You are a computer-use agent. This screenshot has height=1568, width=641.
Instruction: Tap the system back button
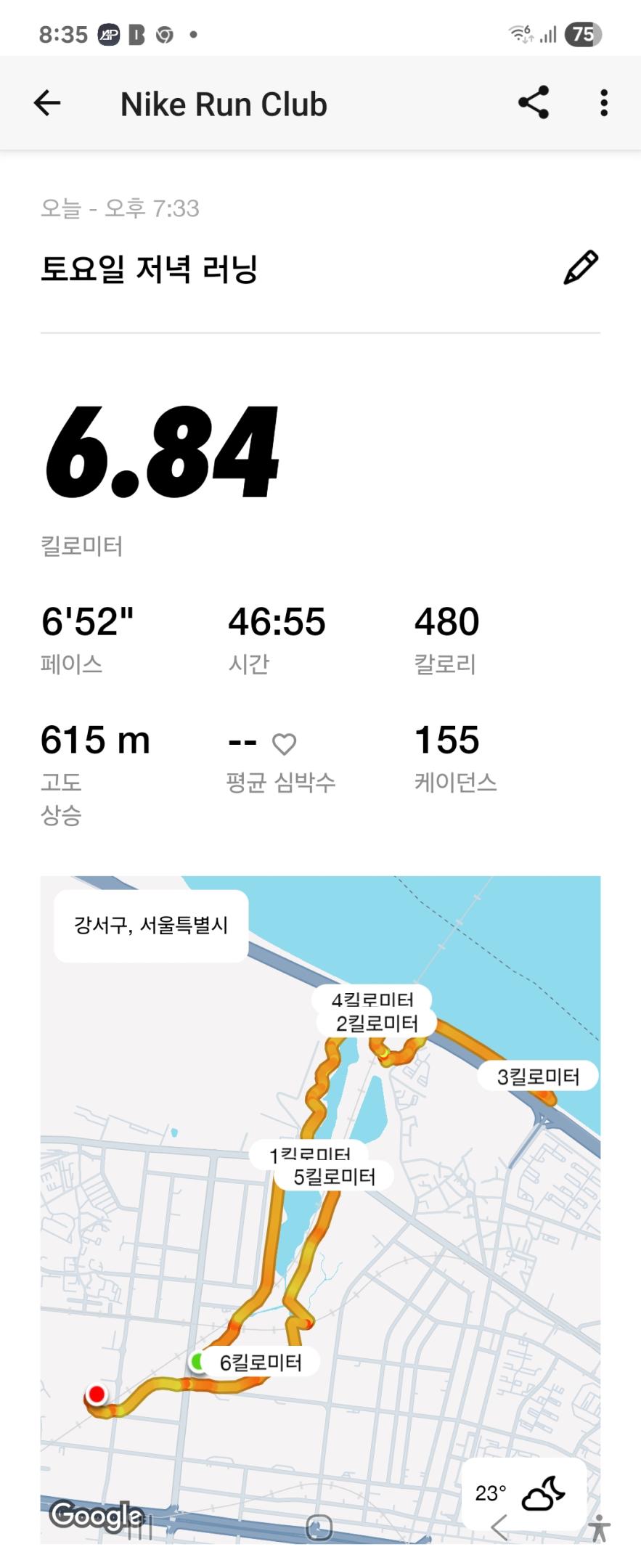499,1528
